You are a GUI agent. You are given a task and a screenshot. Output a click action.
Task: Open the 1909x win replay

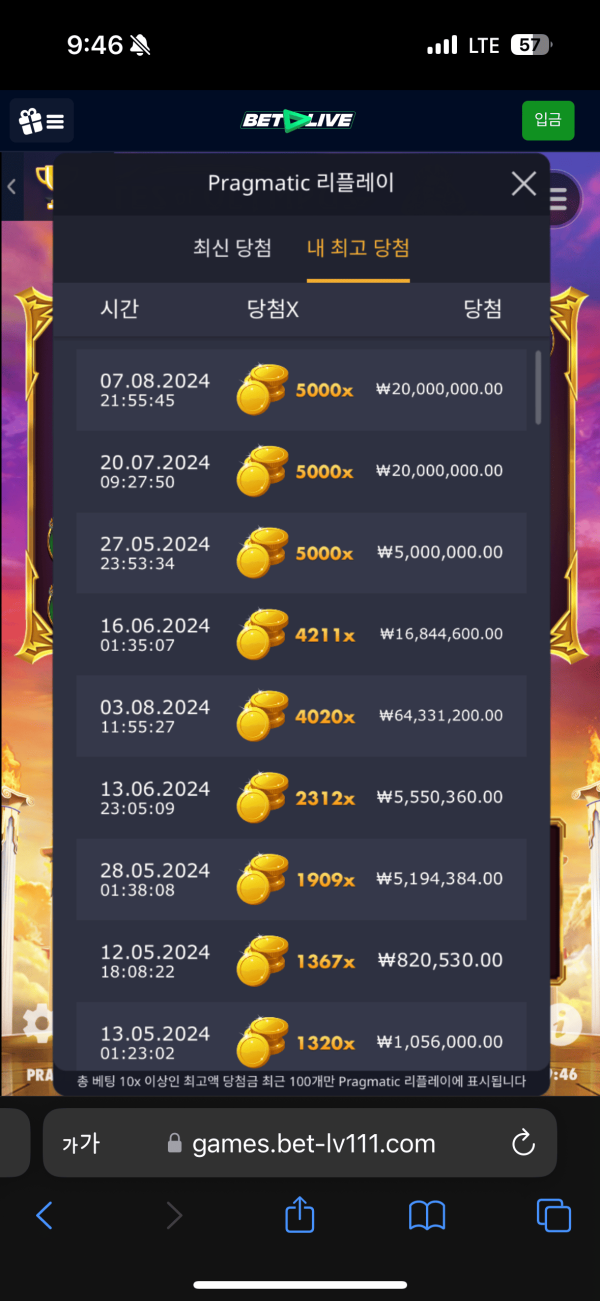coord(300,879)
